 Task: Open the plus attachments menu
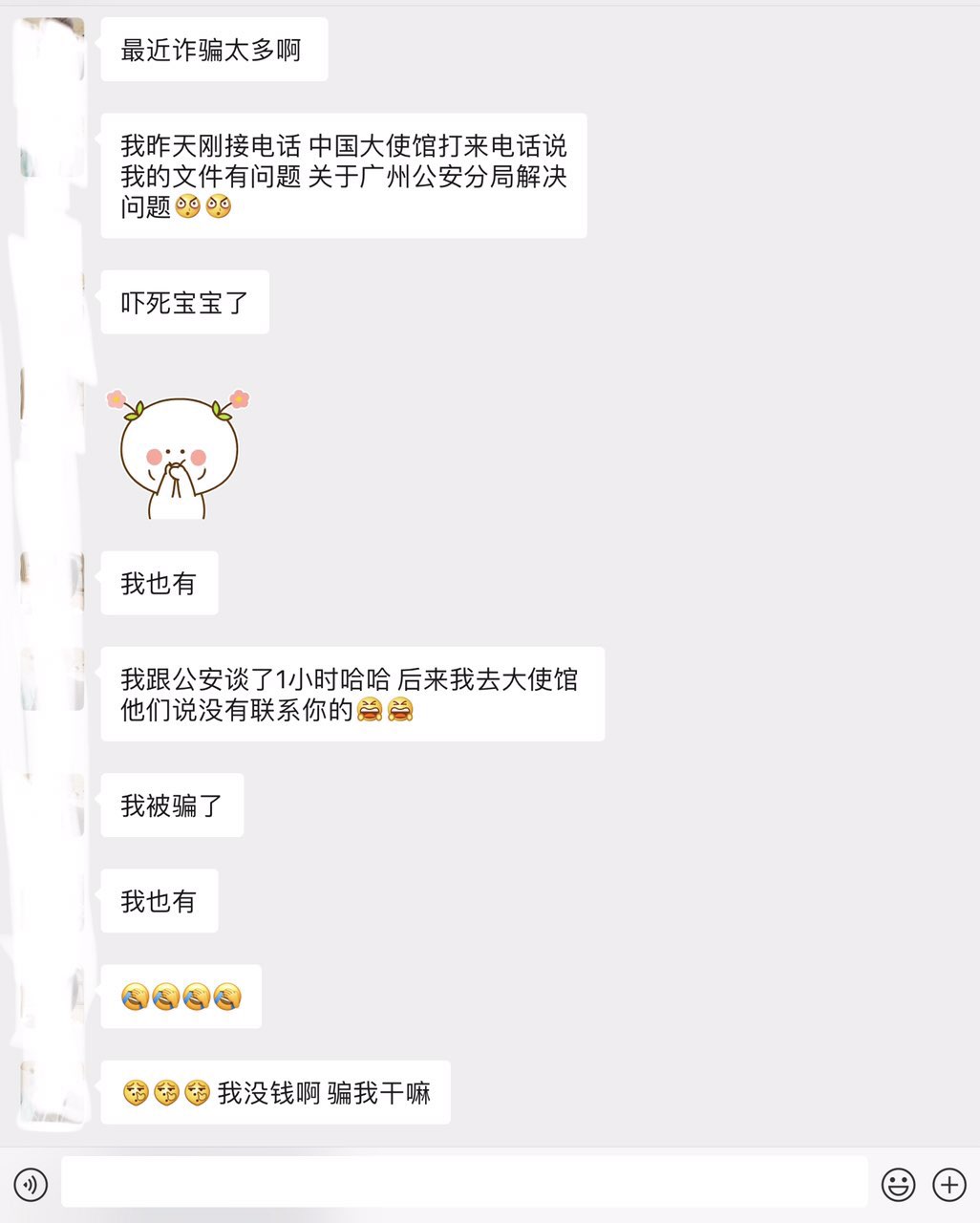coord(949,1185)
